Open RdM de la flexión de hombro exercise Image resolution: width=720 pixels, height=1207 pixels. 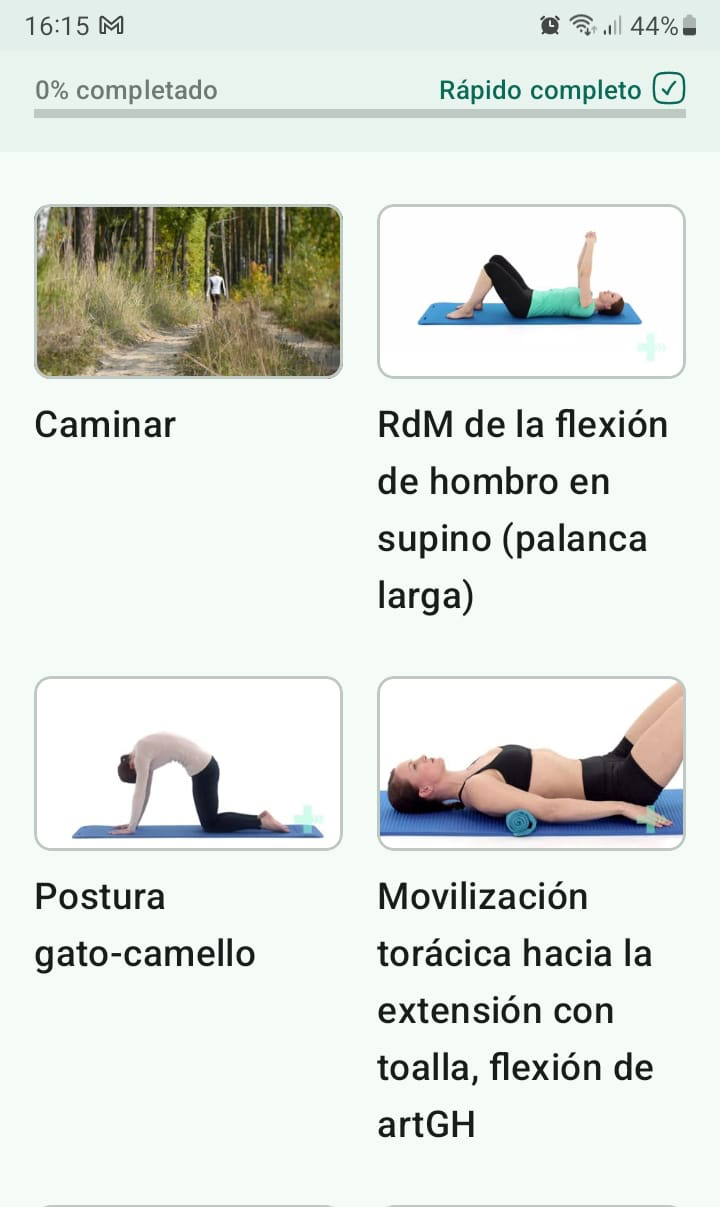click(x=531, y=291)
